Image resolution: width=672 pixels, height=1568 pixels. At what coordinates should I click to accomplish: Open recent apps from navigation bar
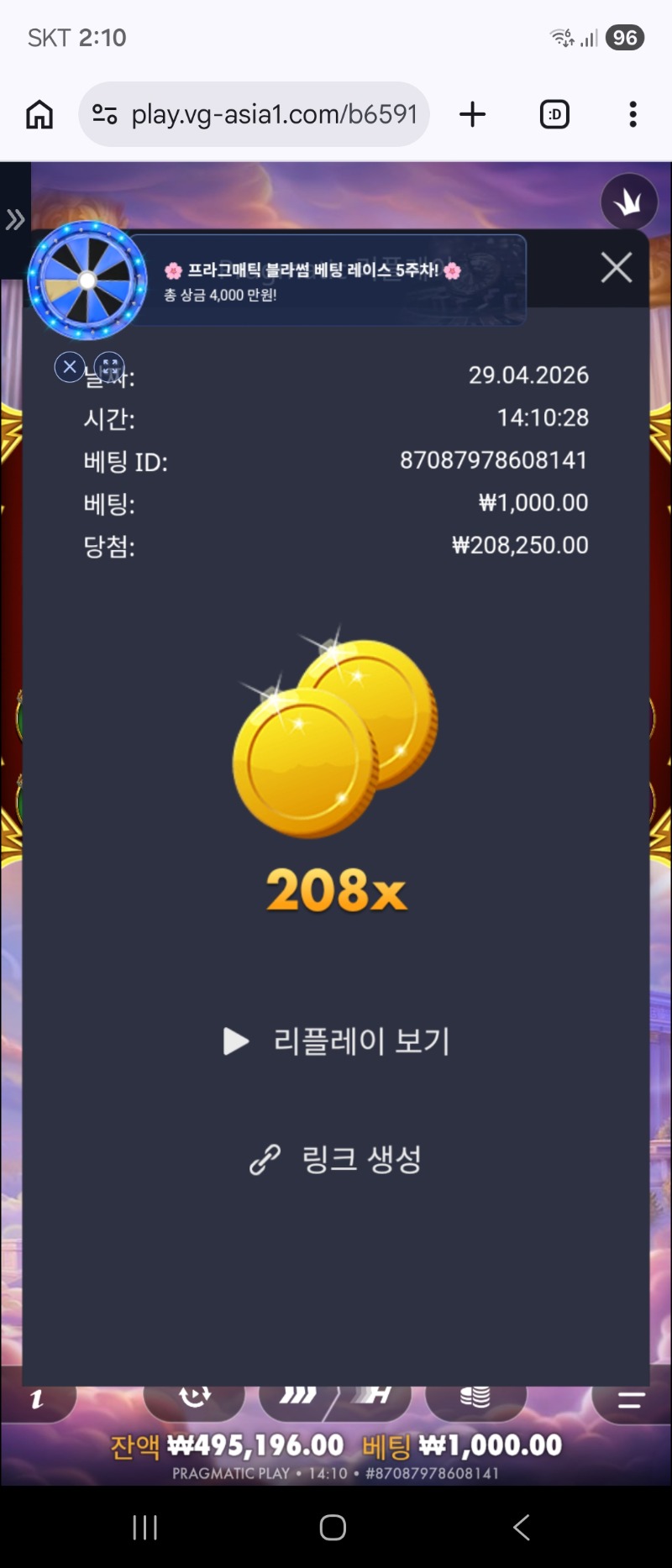point(145,1527)
